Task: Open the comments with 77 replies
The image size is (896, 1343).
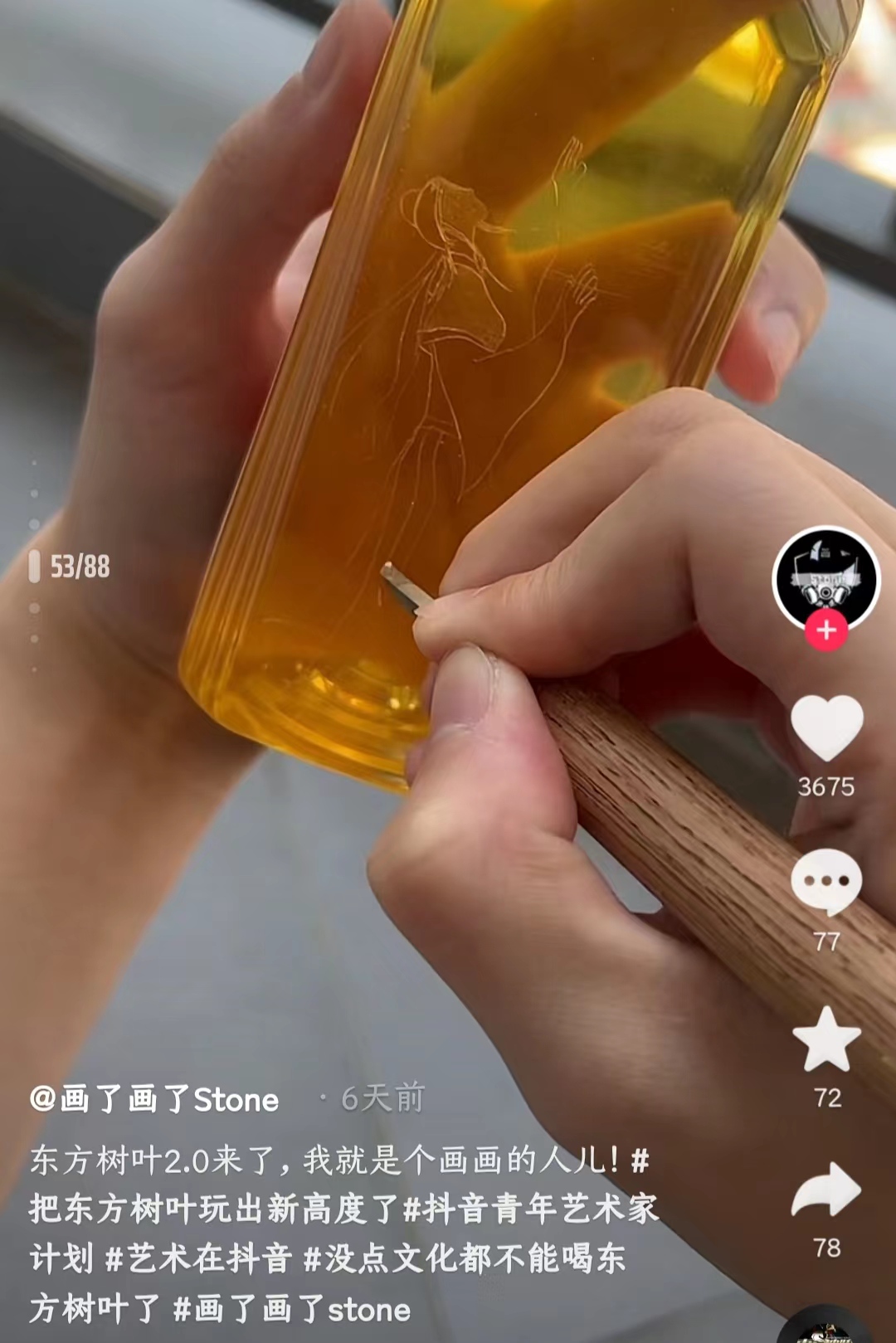Action: [x=826, y=883]
